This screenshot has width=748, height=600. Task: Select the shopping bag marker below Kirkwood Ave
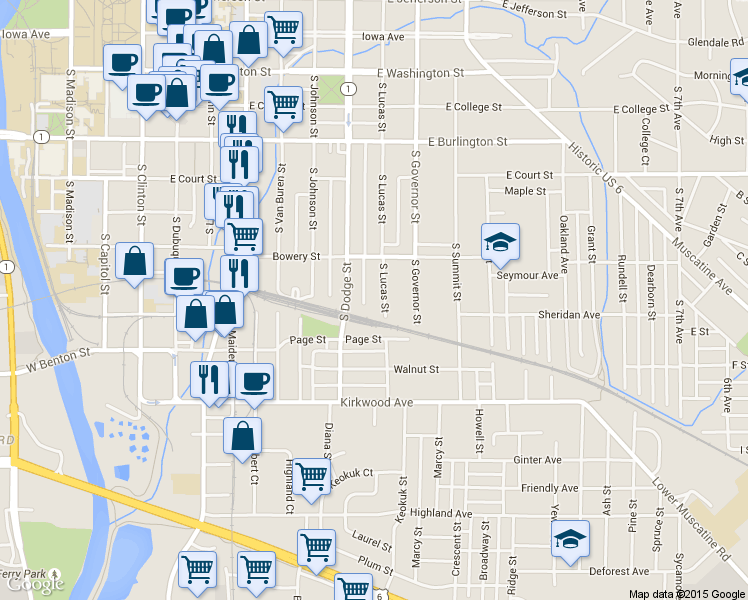click(242, 439)
